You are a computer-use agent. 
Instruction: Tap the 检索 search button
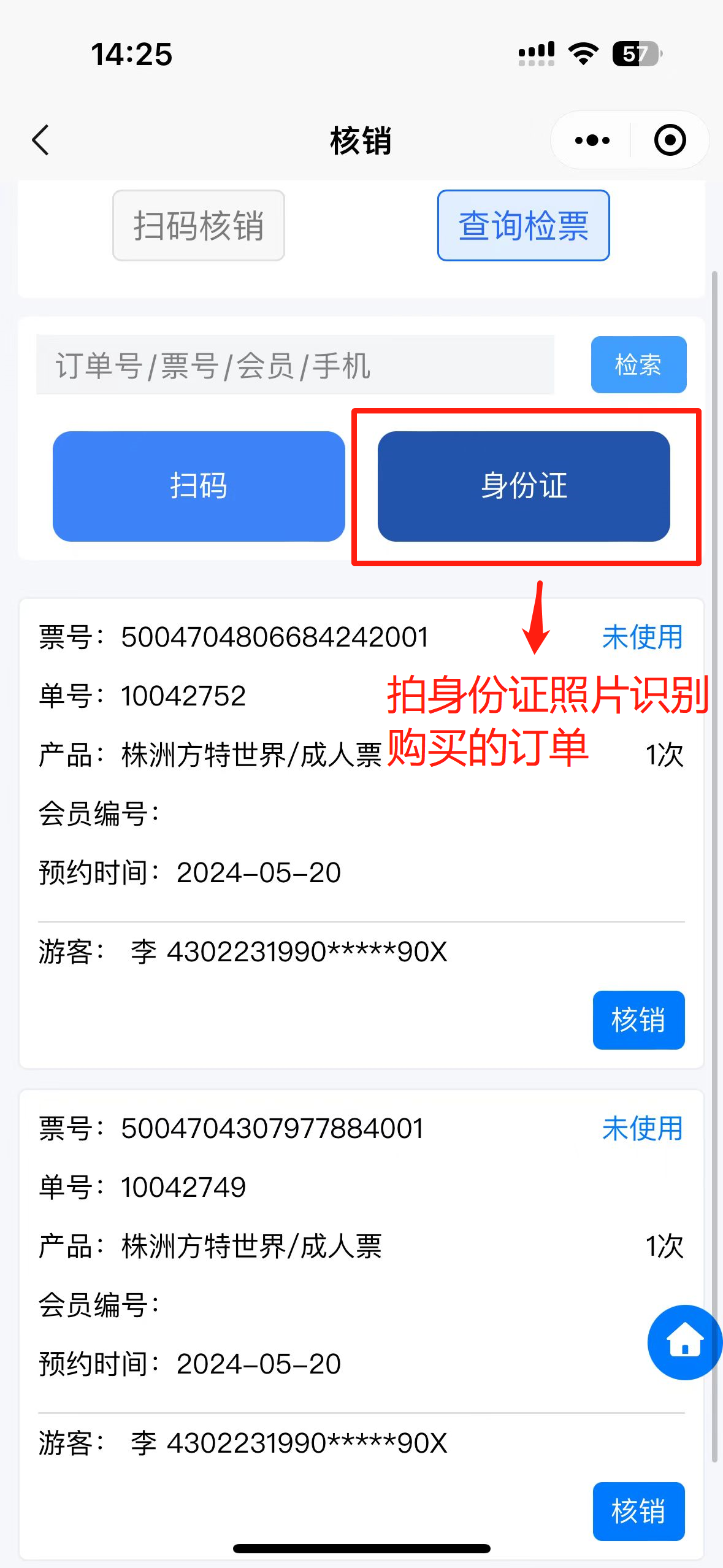[x=638, y=365]
